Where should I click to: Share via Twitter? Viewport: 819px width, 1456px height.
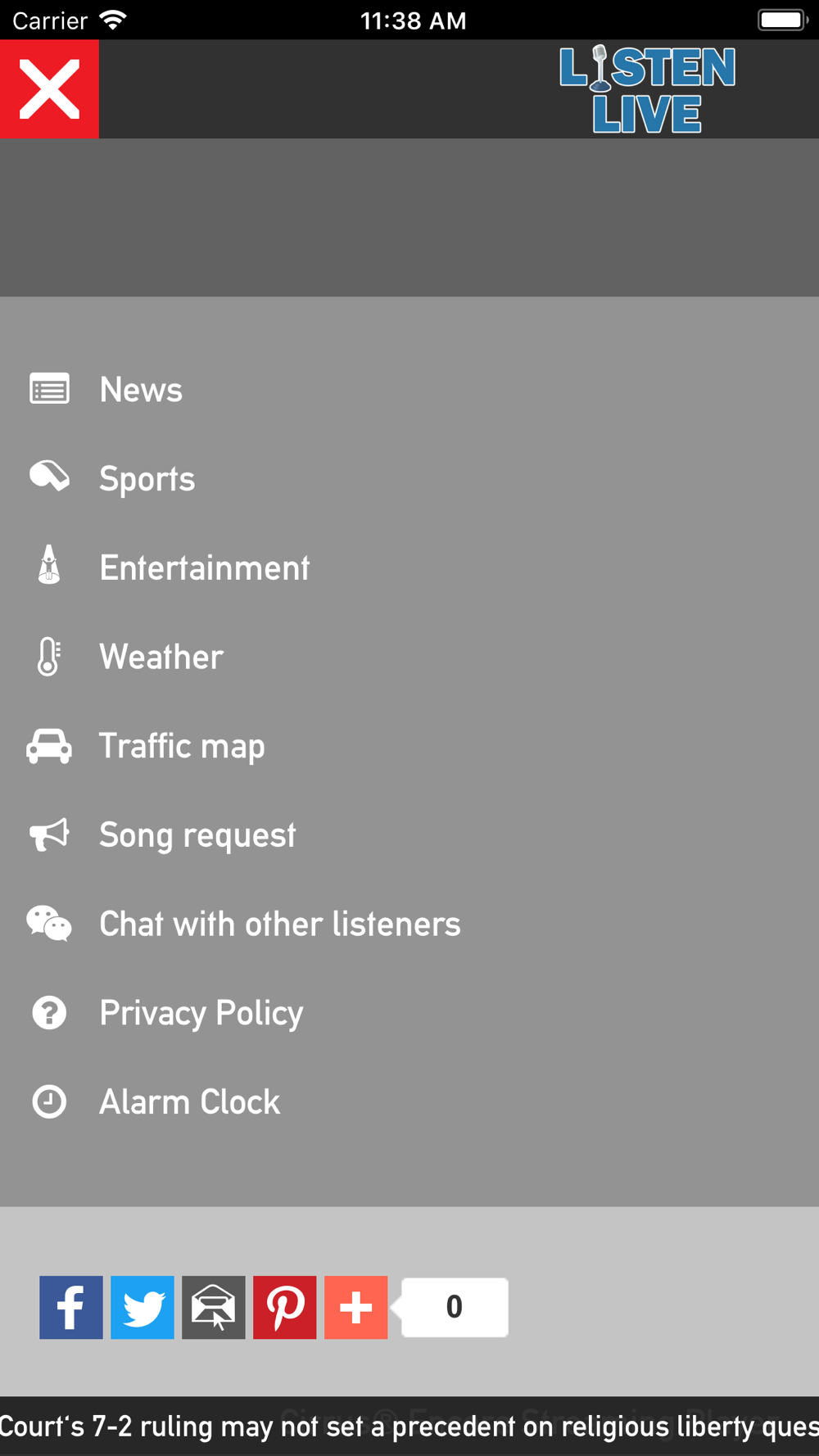pos(143,1307)
